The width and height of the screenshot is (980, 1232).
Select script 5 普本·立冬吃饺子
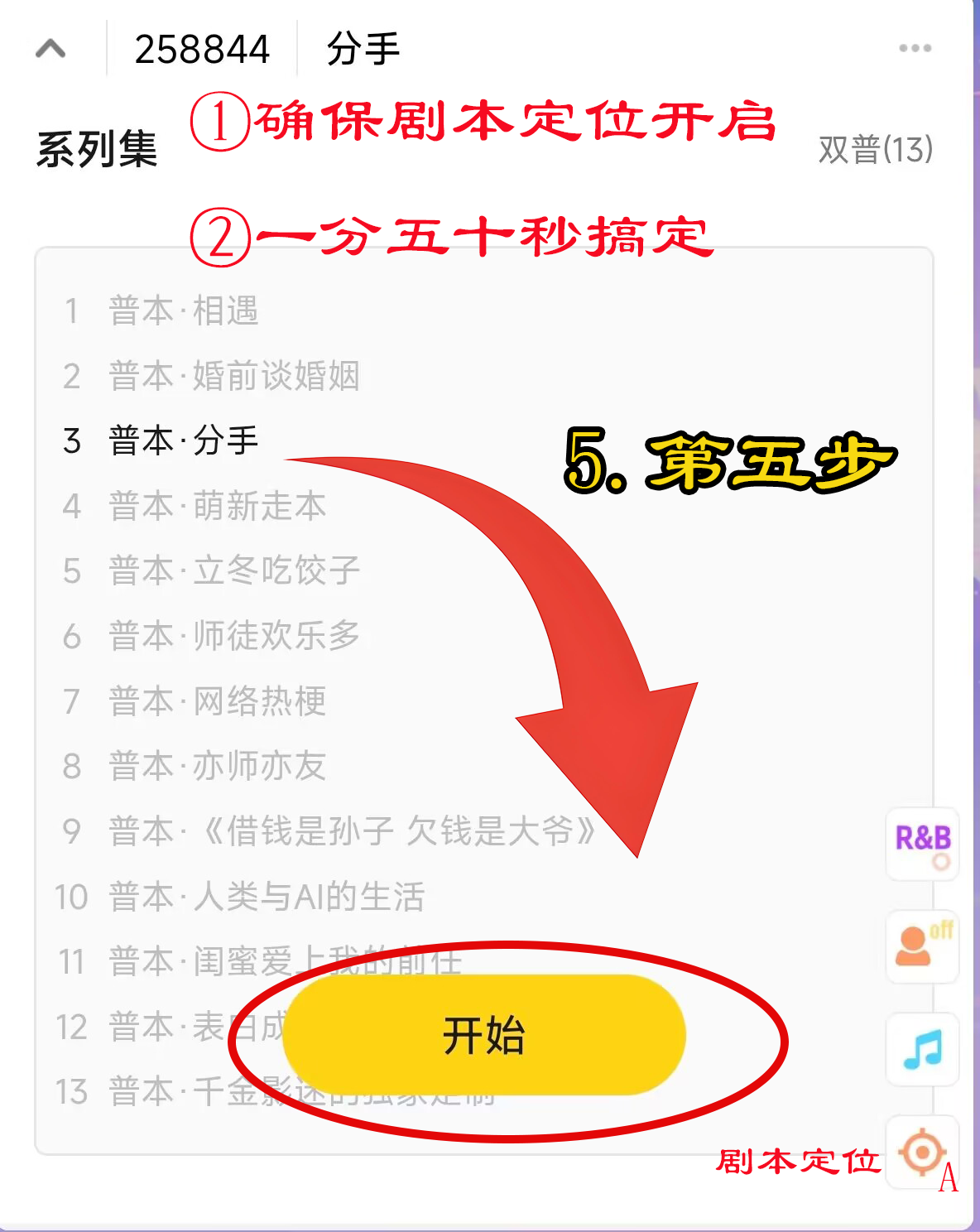point(233,571)
